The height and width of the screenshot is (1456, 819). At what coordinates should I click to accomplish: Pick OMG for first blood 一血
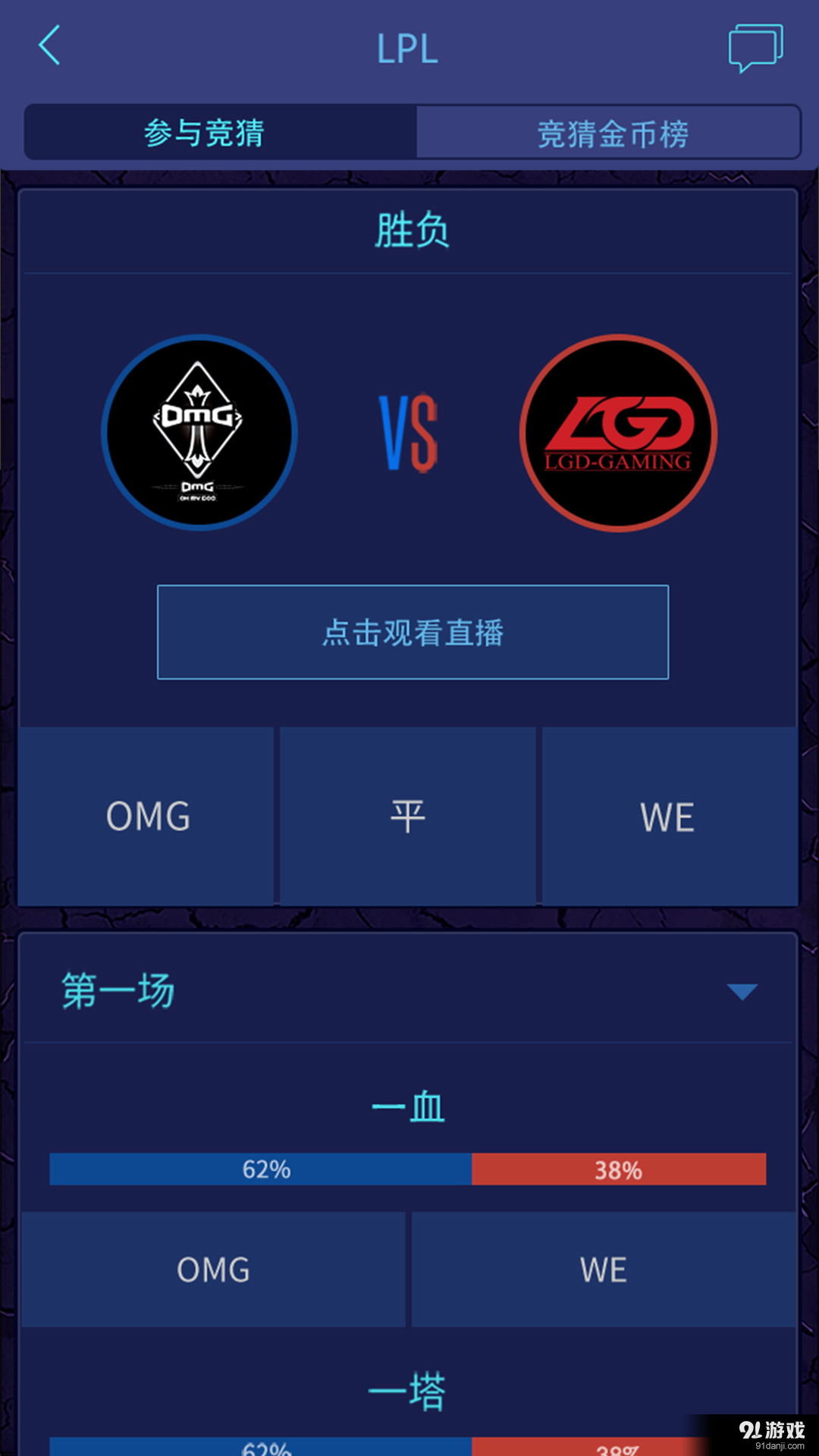[212, 1270]
